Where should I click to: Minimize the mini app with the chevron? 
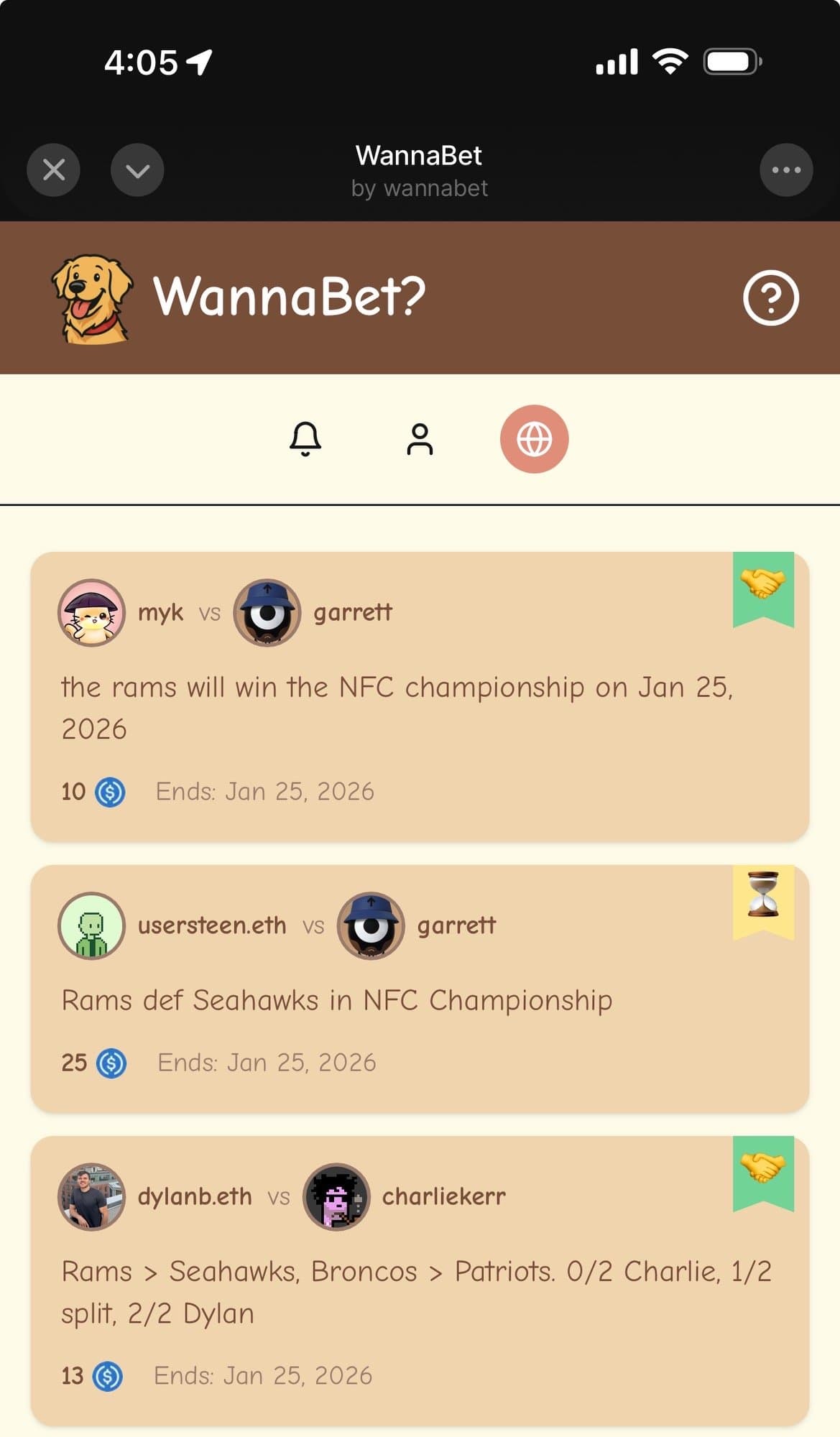pyautogui.click(x=137, y=170)
